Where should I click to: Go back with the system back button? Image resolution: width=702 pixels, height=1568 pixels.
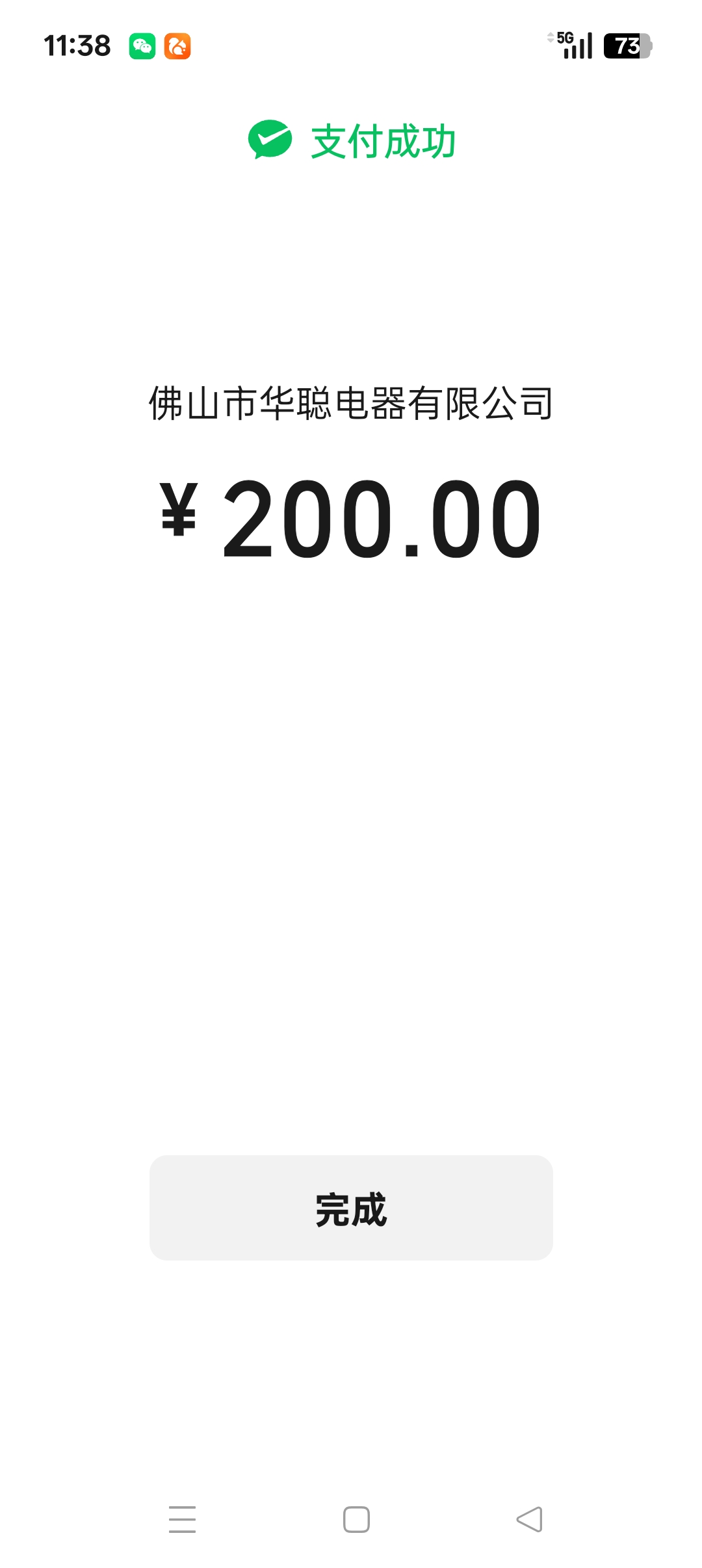(x=529, y=1519)
